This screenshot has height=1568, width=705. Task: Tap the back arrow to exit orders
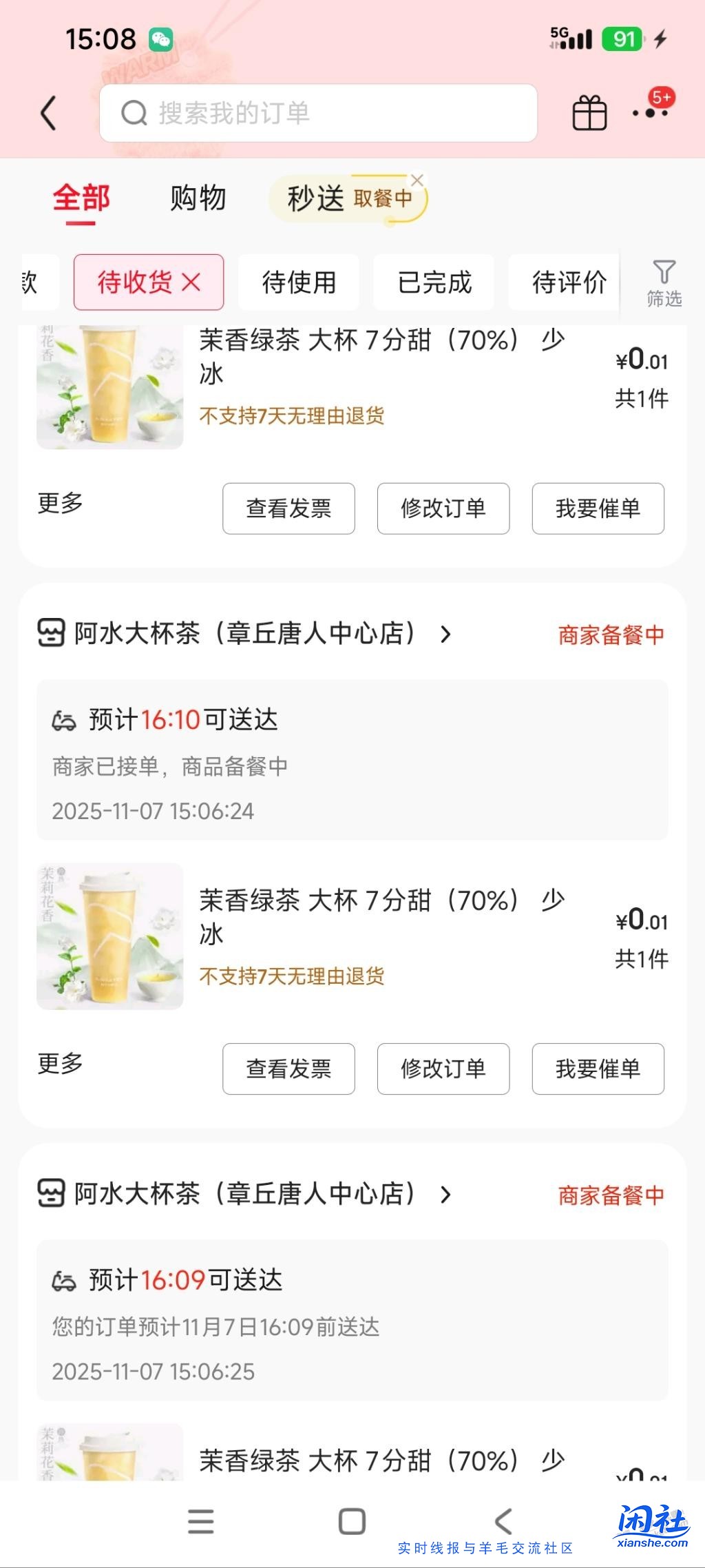pos(48,112)
